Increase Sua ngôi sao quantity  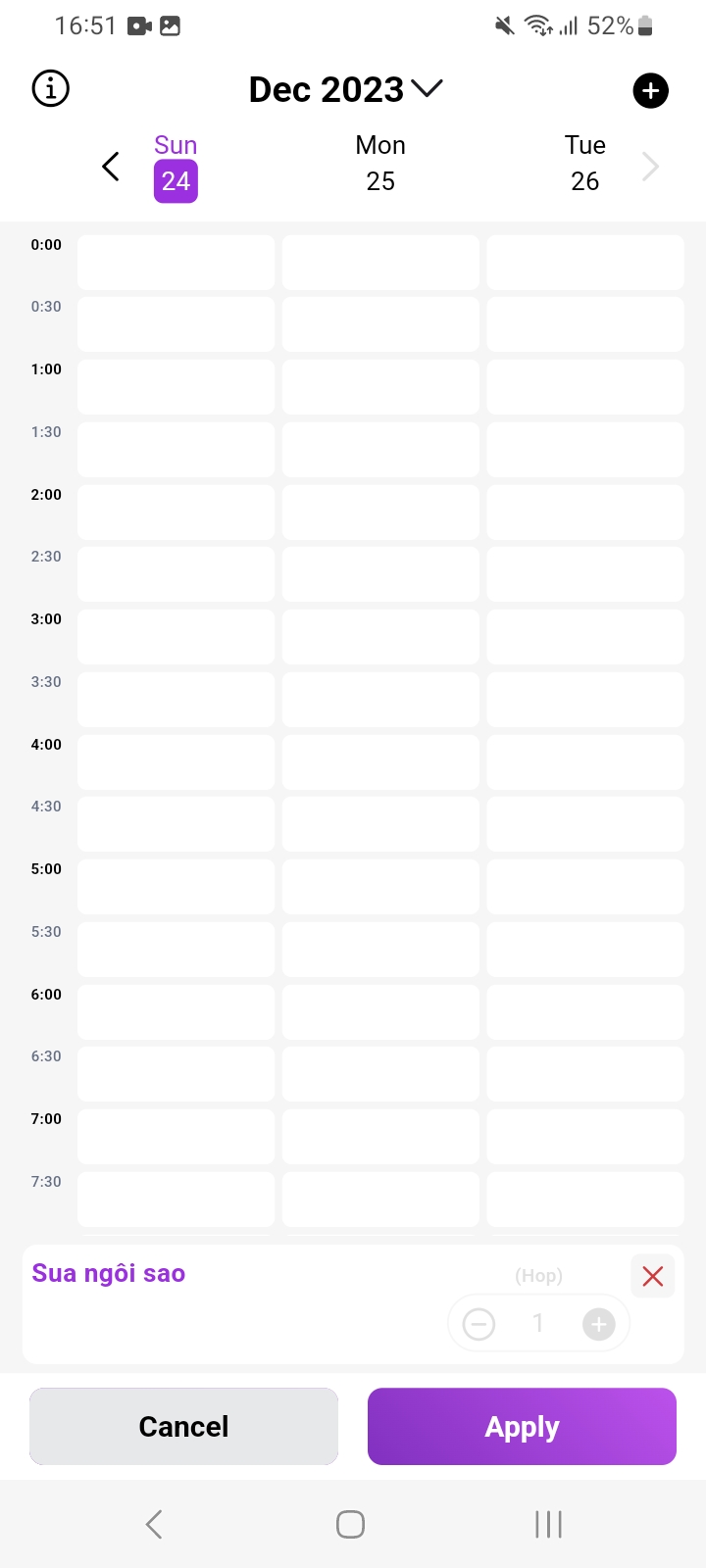point(598,1324)
